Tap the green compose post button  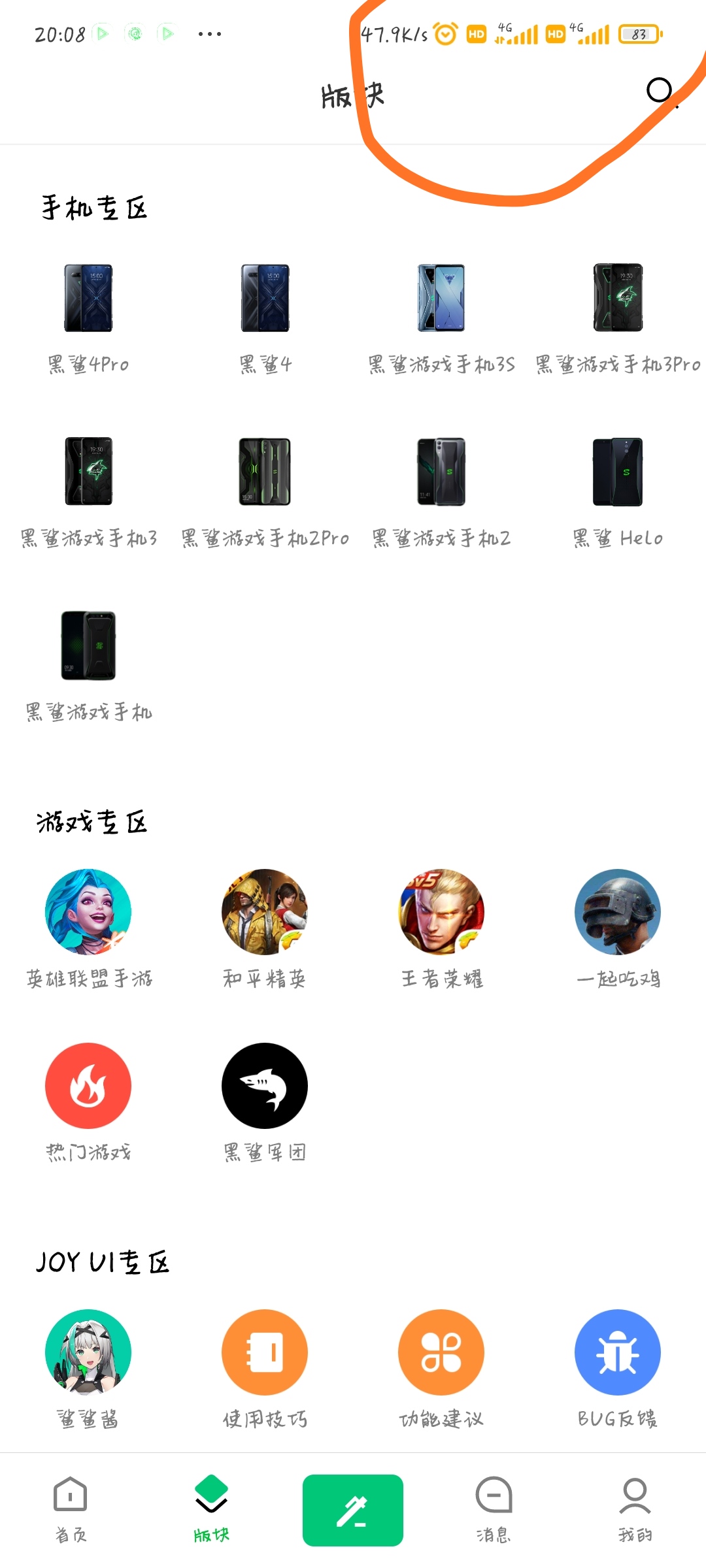coord(353,1511)
